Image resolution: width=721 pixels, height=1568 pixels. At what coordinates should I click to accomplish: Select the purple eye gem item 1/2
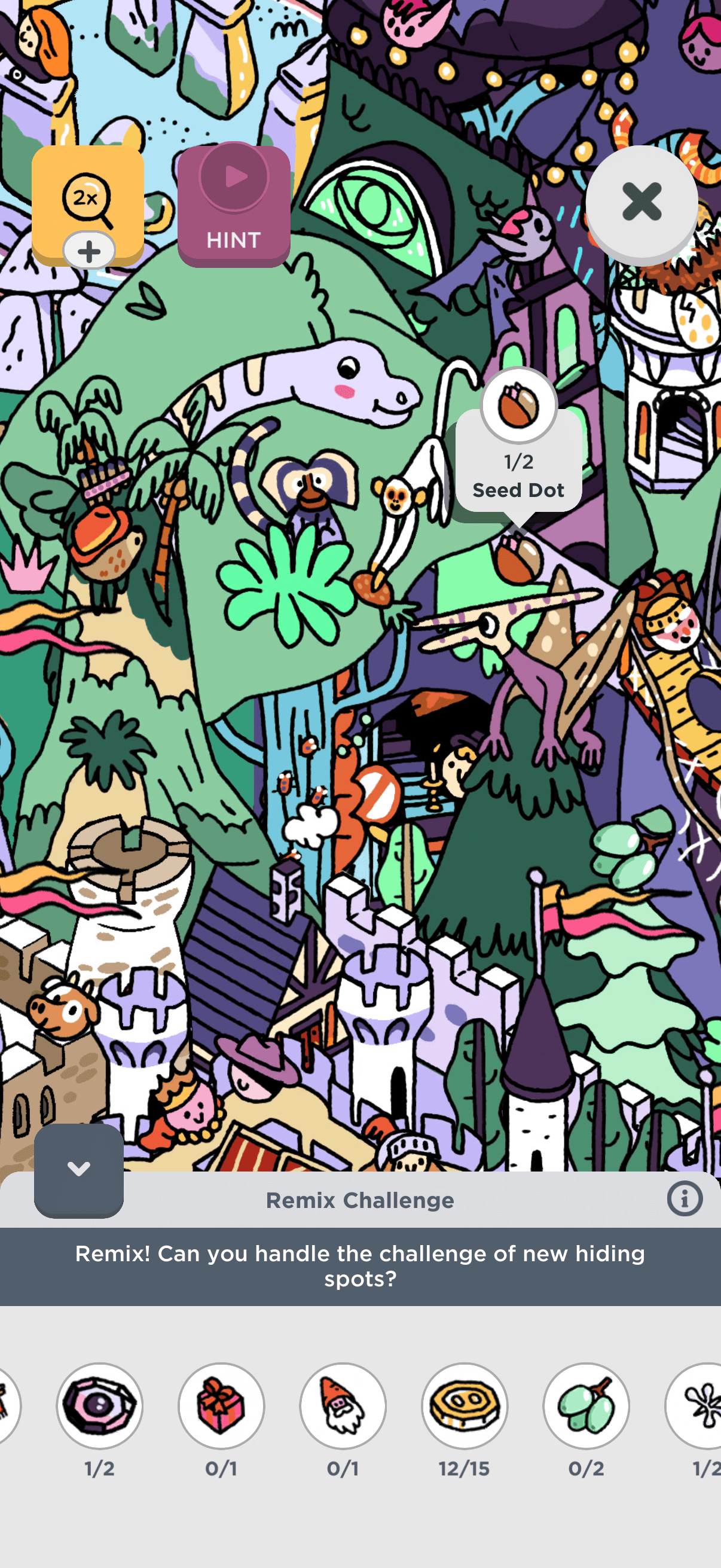tap(100, 1406)
